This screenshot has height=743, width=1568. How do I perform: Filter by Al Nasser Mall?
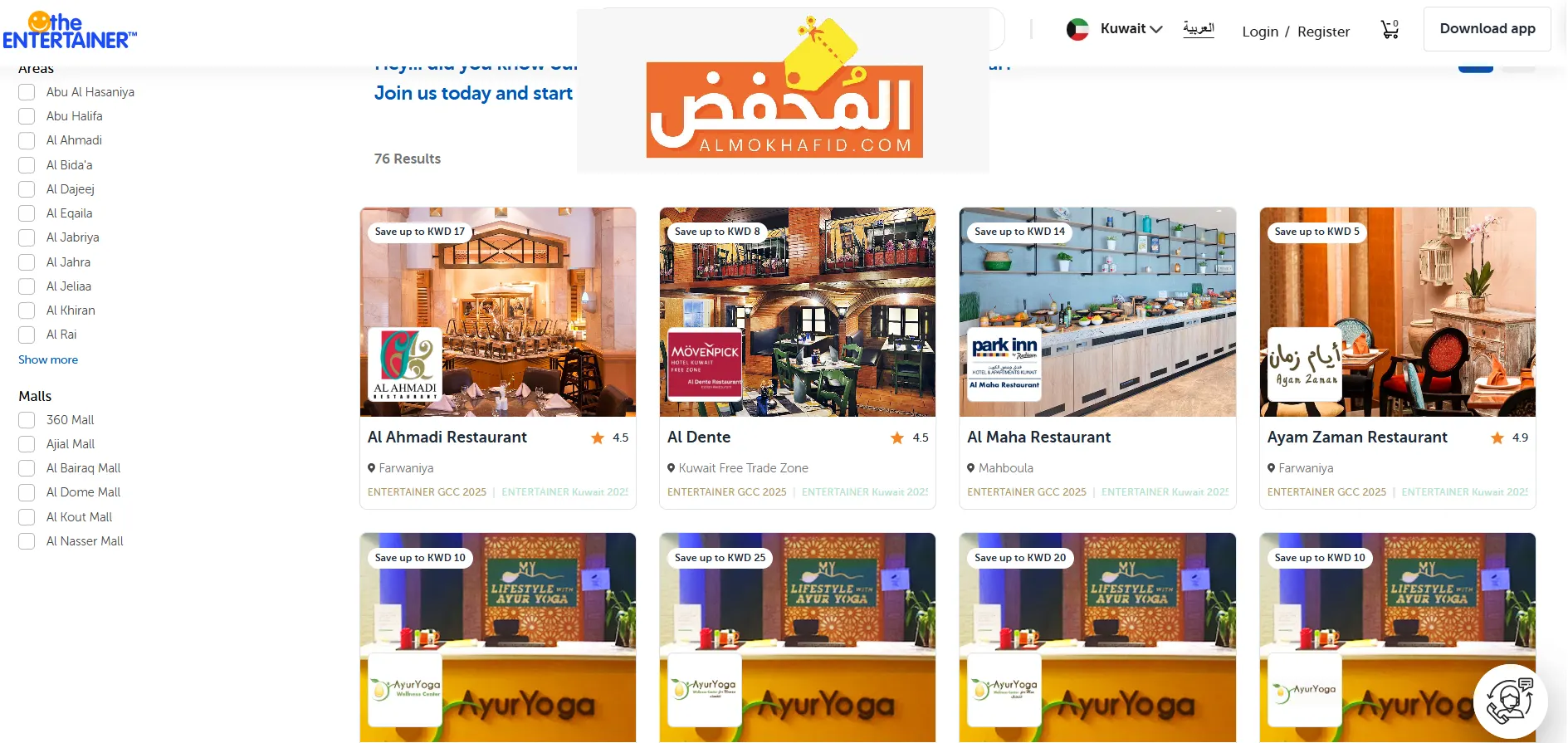pos(27,541)
